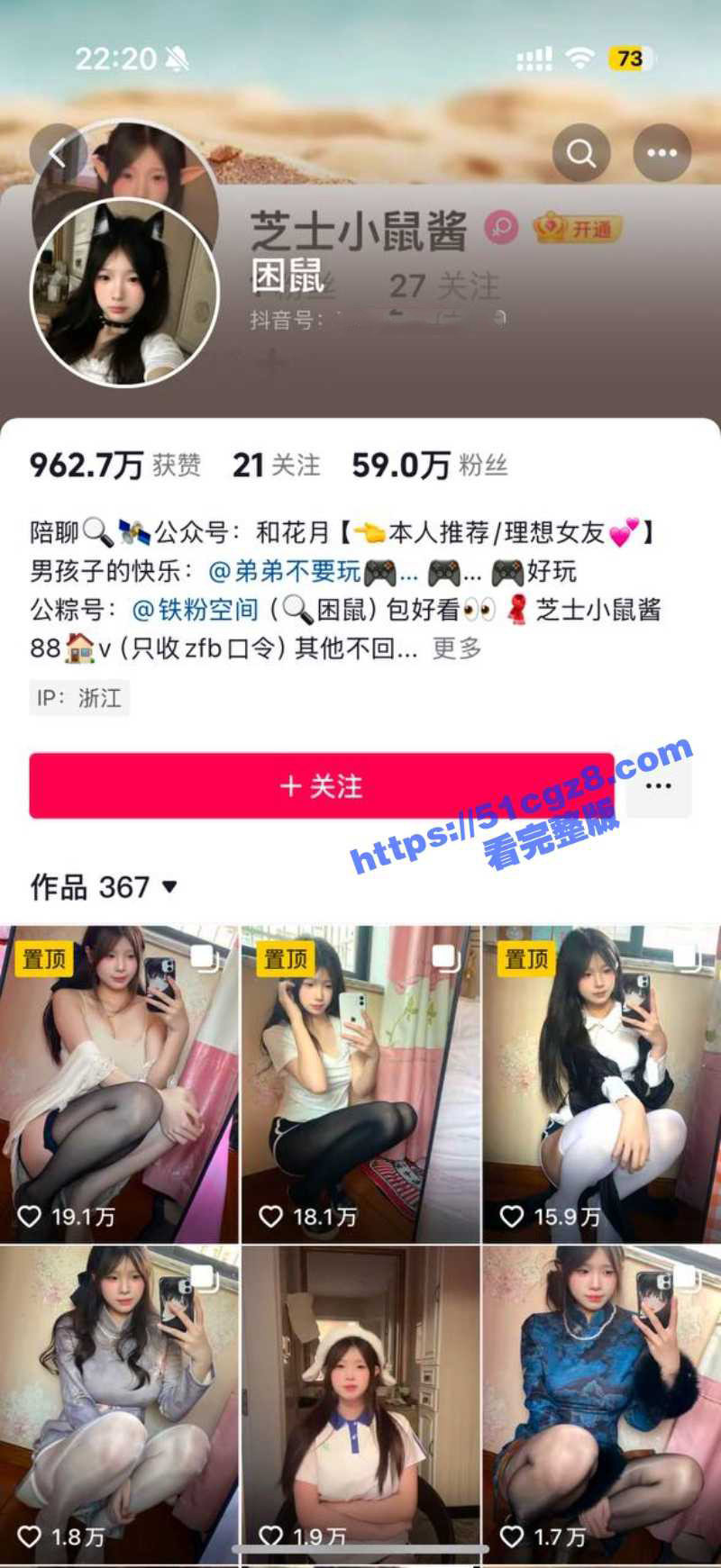The height and width of the screenshot is (1568, 721).
Task: Open the pinned post with 15.9万 likes
Action: [x=602, y=1084]
